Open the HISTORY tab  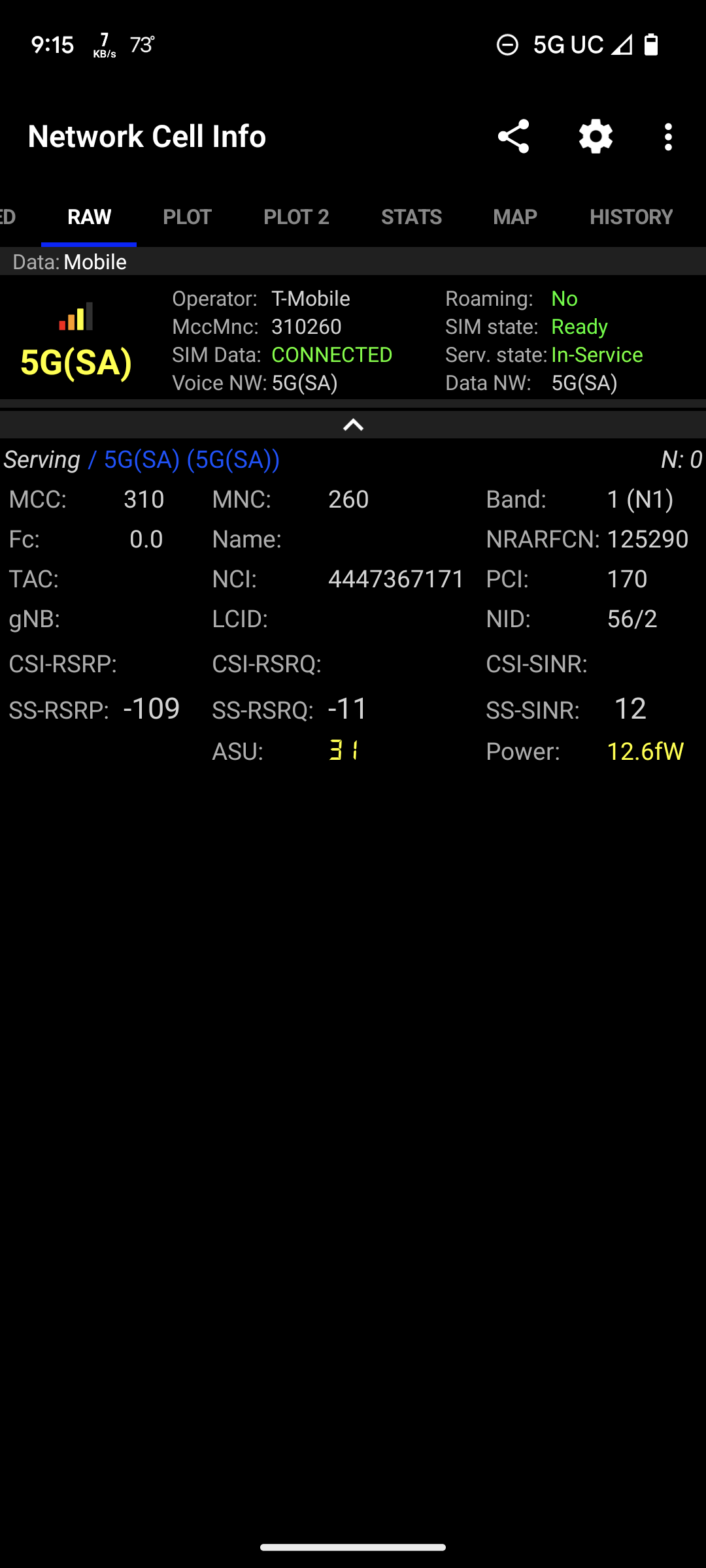click(631, 217)
